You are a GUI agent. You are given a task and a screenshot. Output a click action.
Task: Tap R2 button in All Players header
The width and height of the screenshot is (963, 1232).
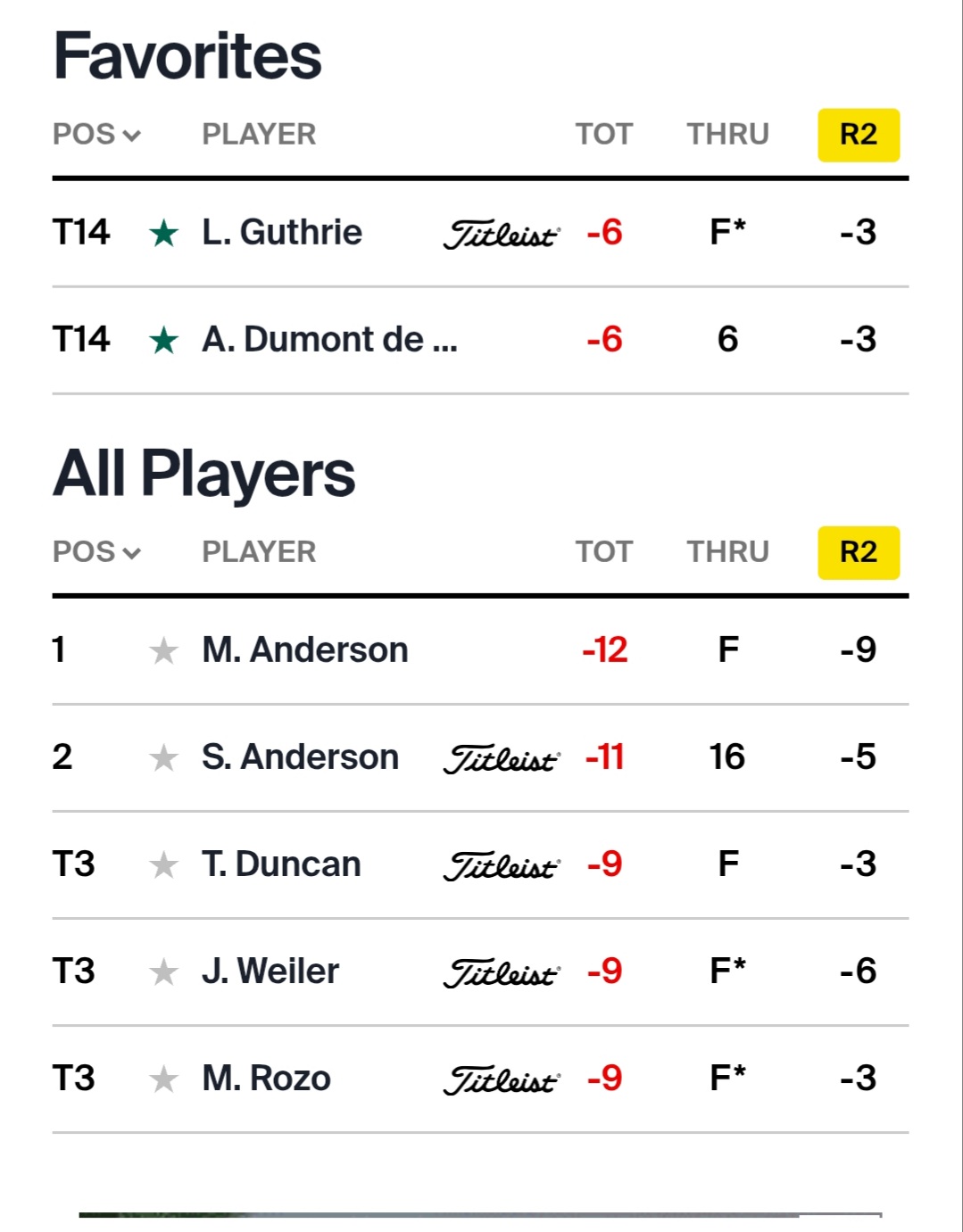[858, 552]
